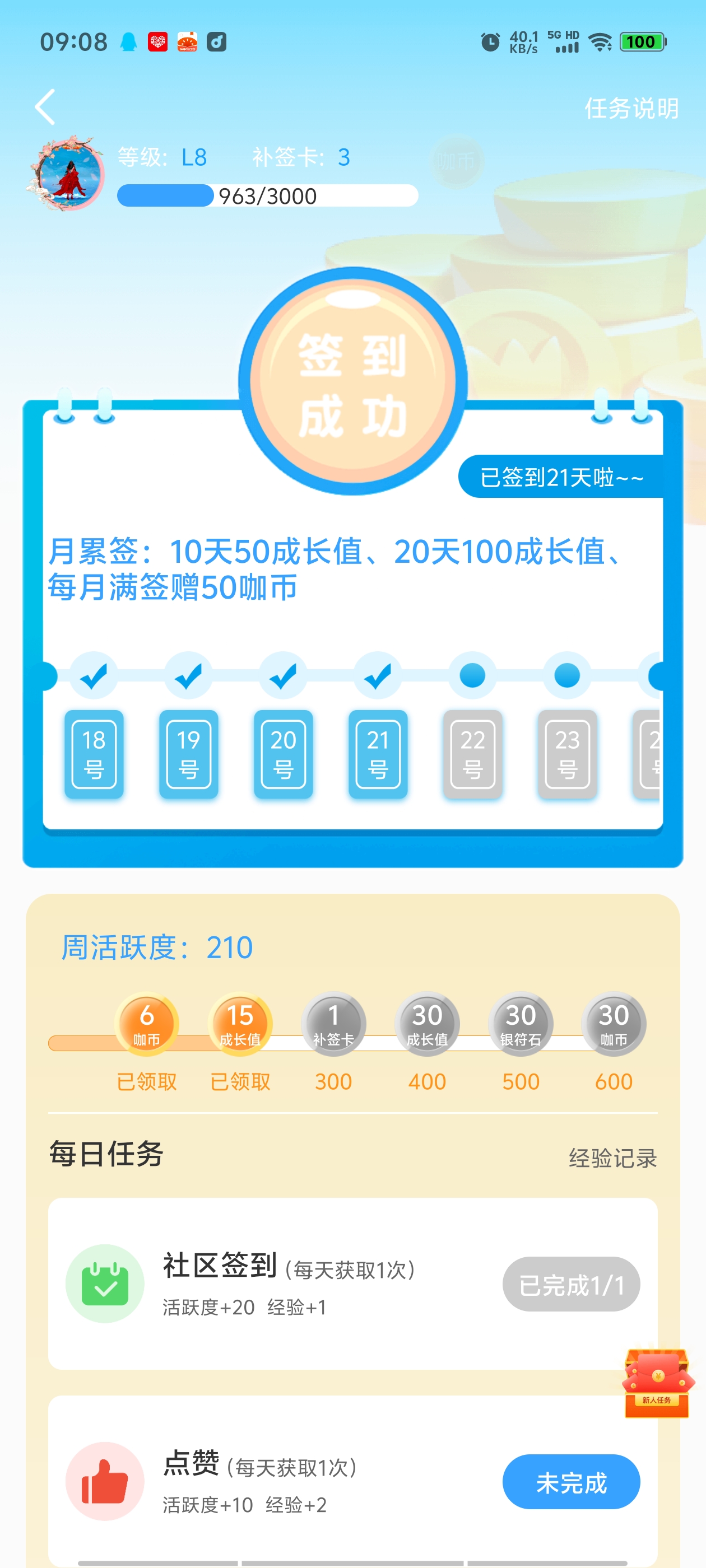The image size is (706, 1568).
Task: Tap 未完成 button for 点赞 task
Action: pyautogui.click(x=571, y=1482)
